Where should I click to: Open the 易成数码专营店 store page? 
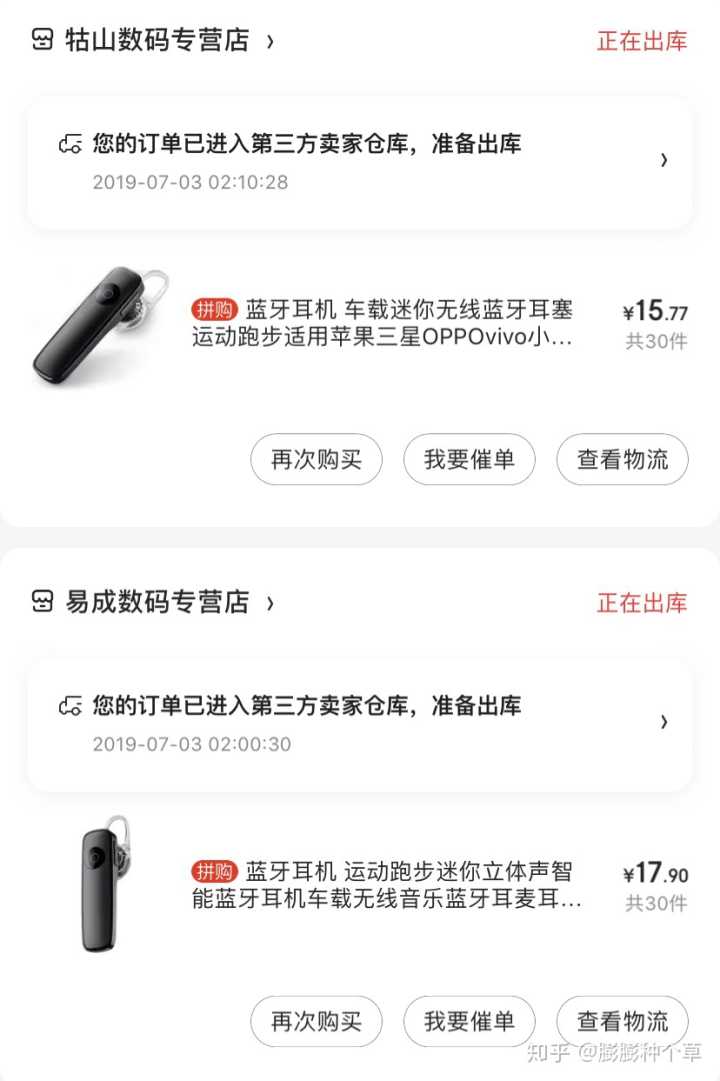point(156,603)
